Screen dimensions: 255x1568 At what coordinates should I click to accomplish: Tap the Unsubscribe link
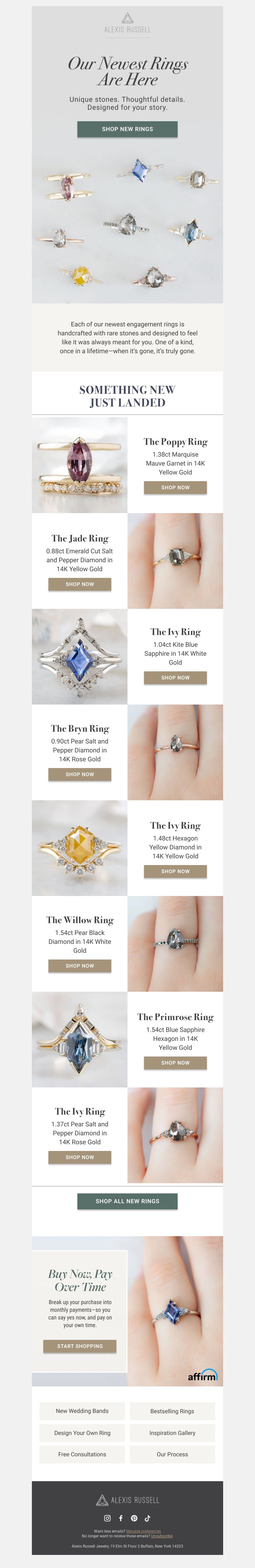[x=162, y=1536]
